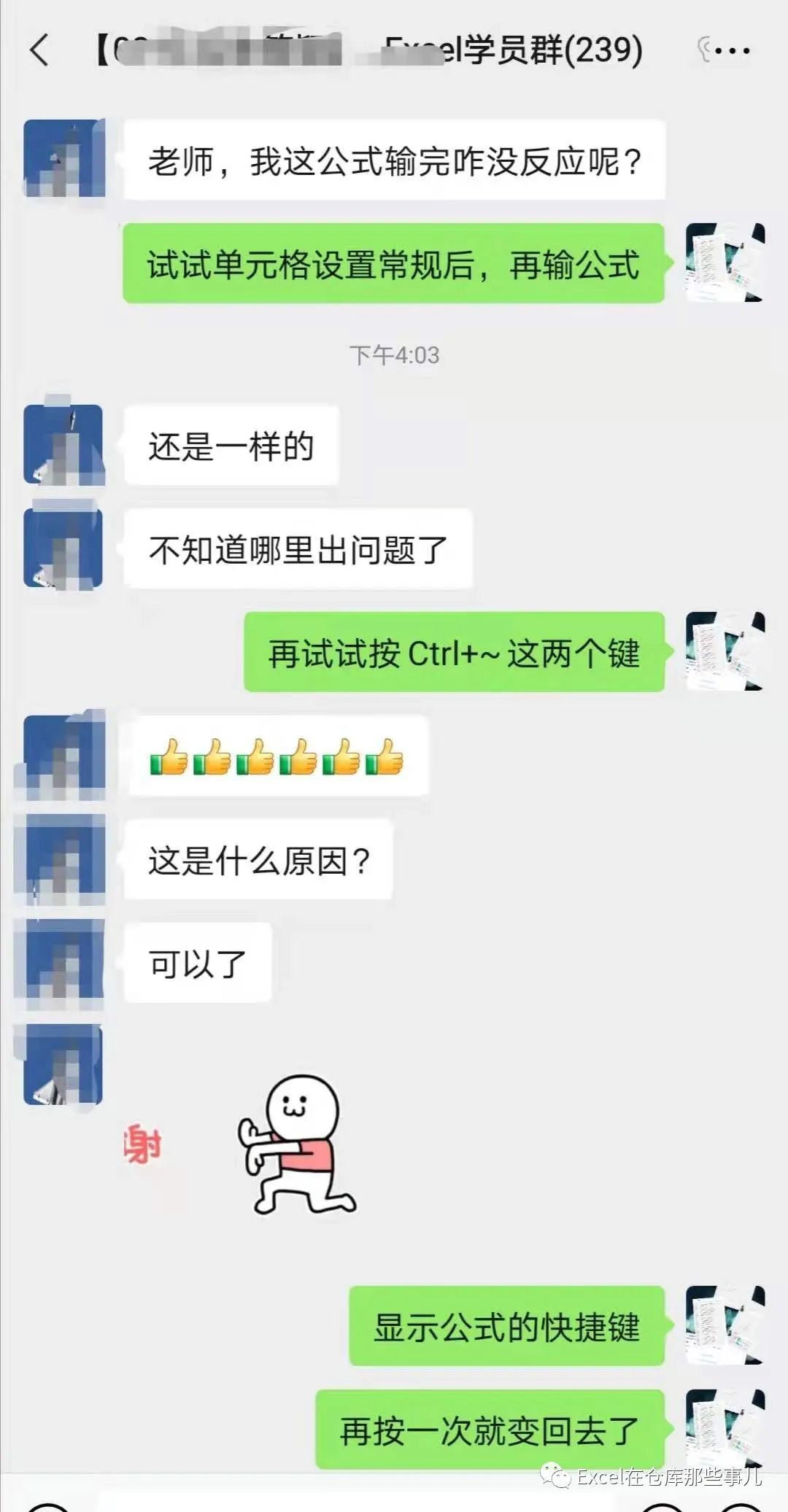The height and width of the screenshot is (1512, 788).
Task: Tap teacher avatar beside 显示公式的快捷键
Action: coord(725,1325)
